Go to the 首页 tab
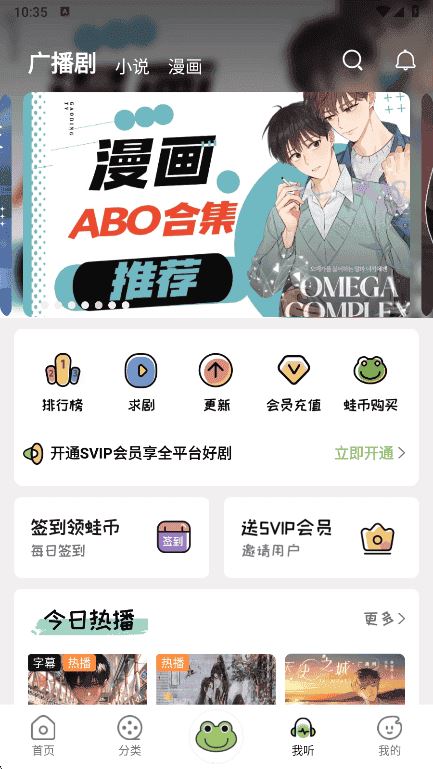Viewport: 433px width, 769px height. 43,736
